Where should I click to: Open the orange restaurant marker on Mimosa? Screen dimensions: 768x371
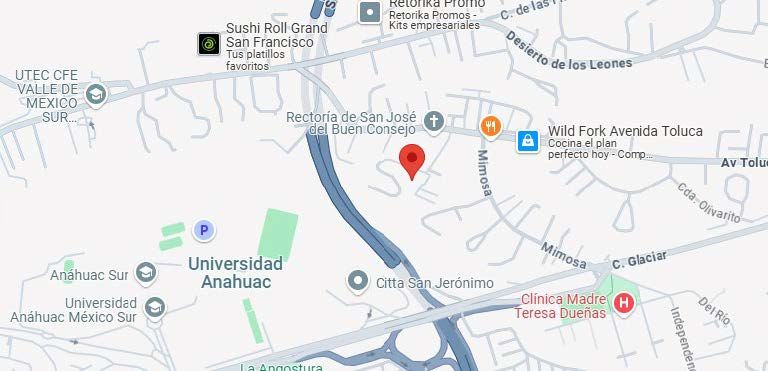tap(490, 127)
